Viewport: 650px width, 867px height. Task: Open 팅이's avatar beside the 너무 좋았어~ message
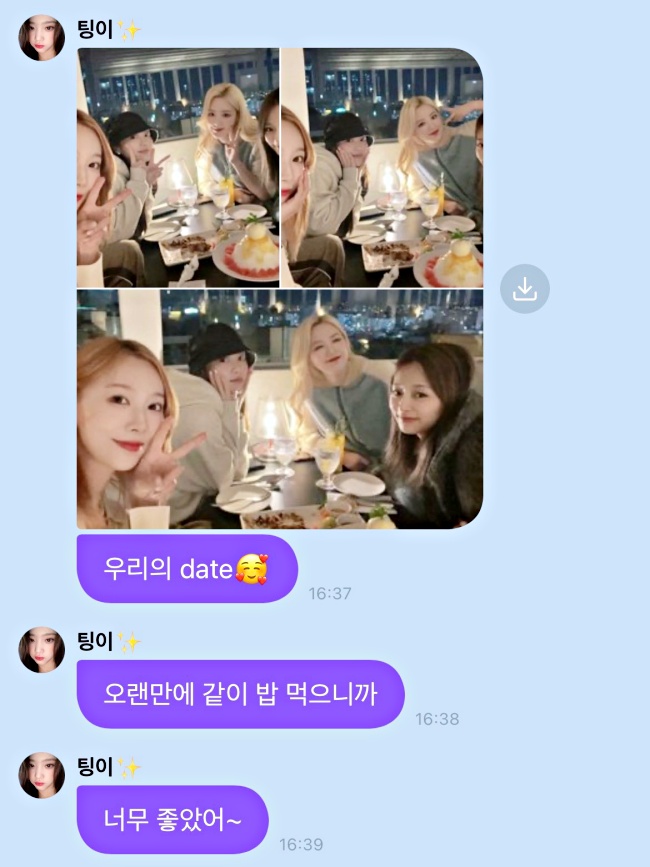click(x=42, y=776)
